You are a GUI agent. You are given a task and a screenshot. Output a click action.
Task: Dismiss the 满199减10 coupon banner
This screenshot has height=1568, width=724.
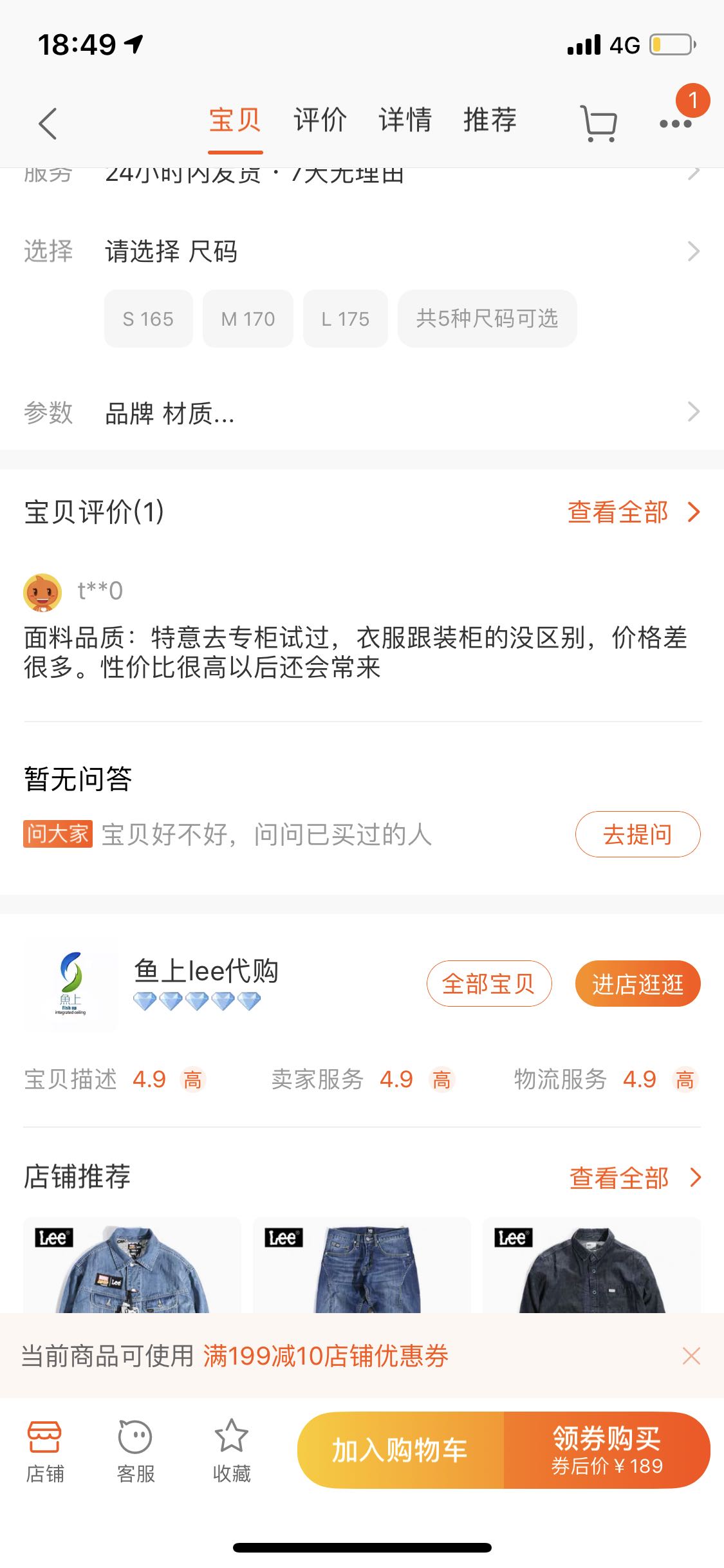(691, 1356)
